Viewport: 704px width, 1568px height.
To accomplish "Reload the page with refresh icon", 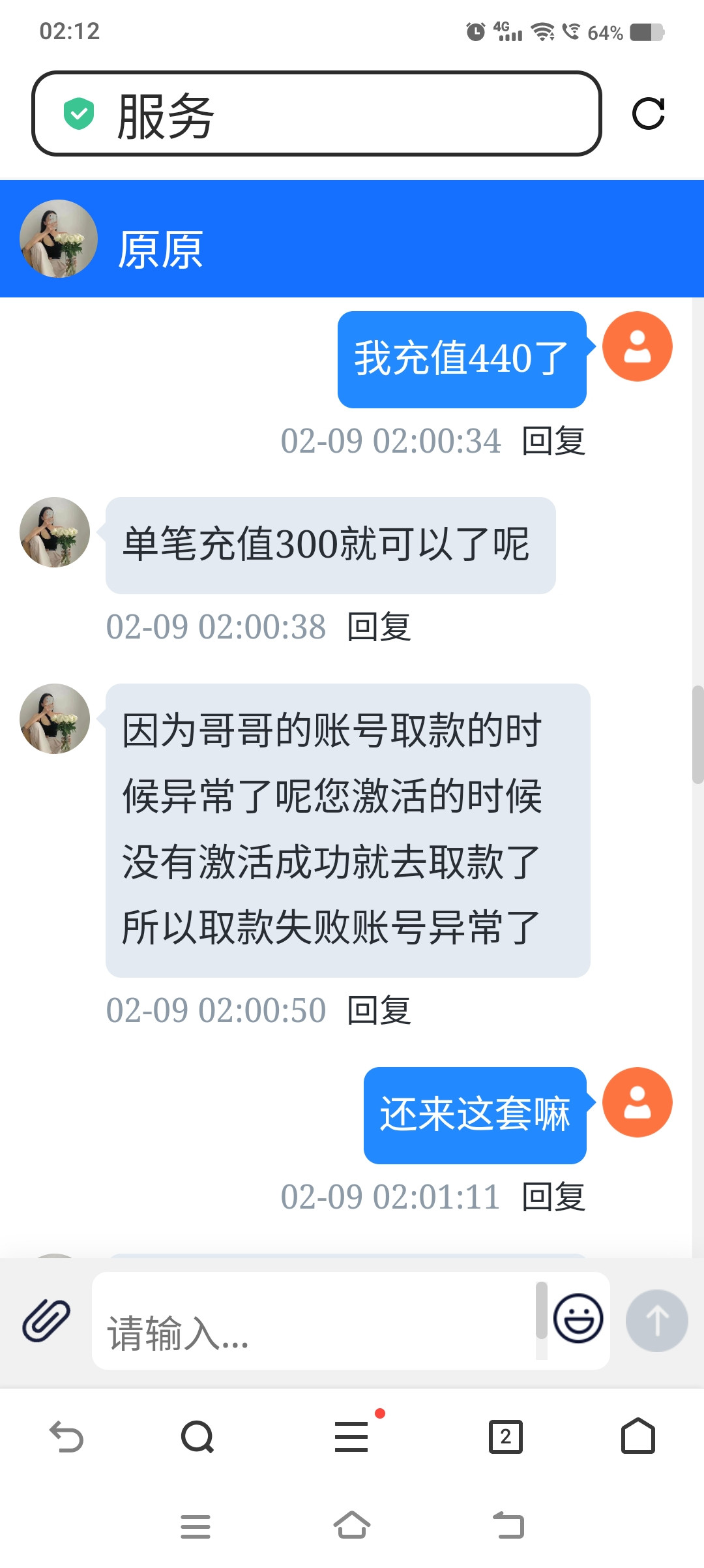I will click(x=648, y=114).
